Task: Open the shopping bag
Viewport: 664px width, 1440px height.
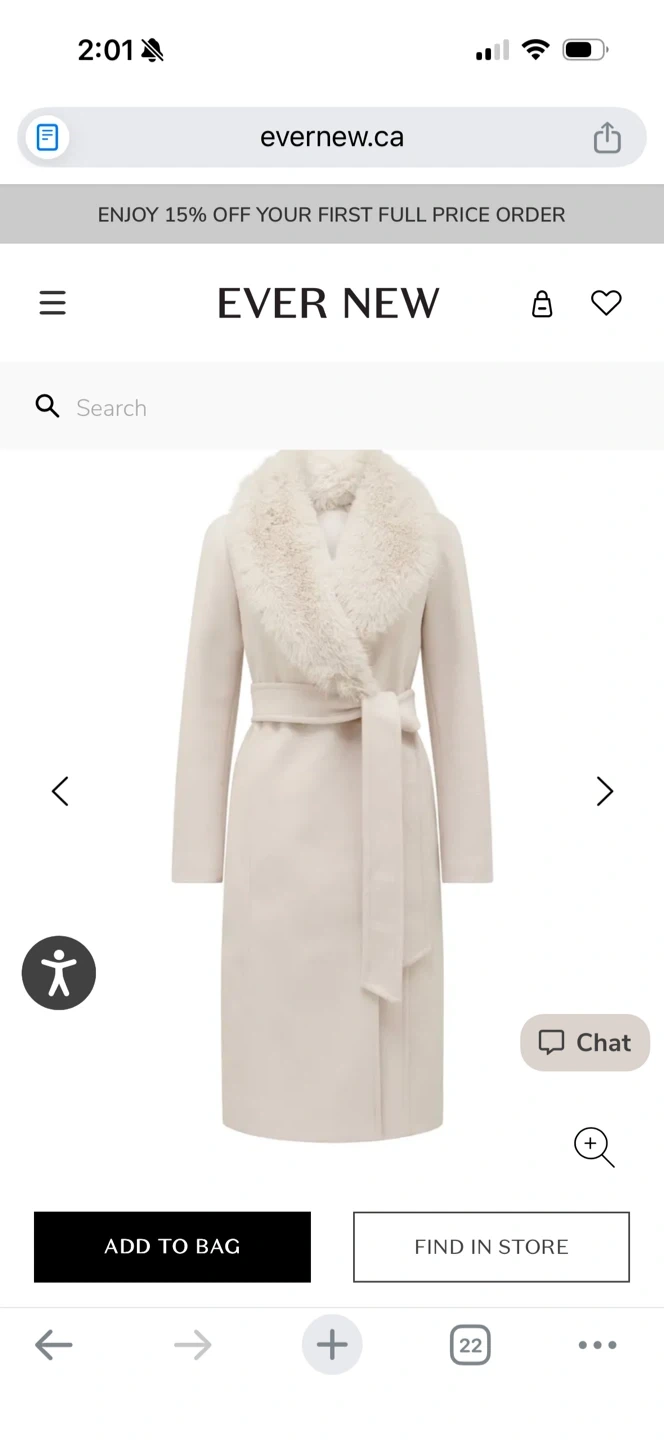Action: tap(541, 303)
